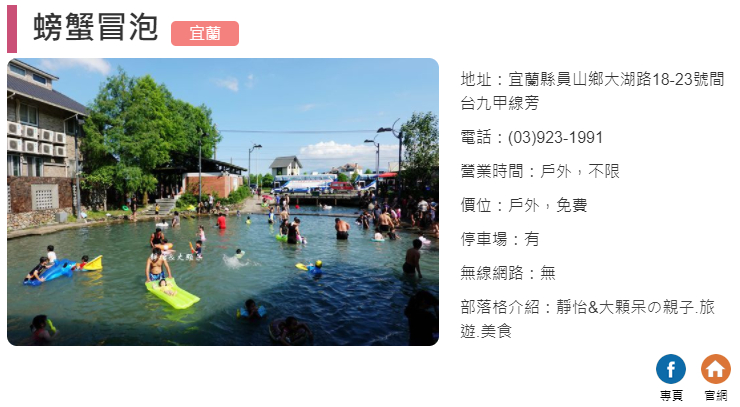This screenshot has width=740, height=407.
Task: Select the 宜蘭 region tag
Action: 205,33
